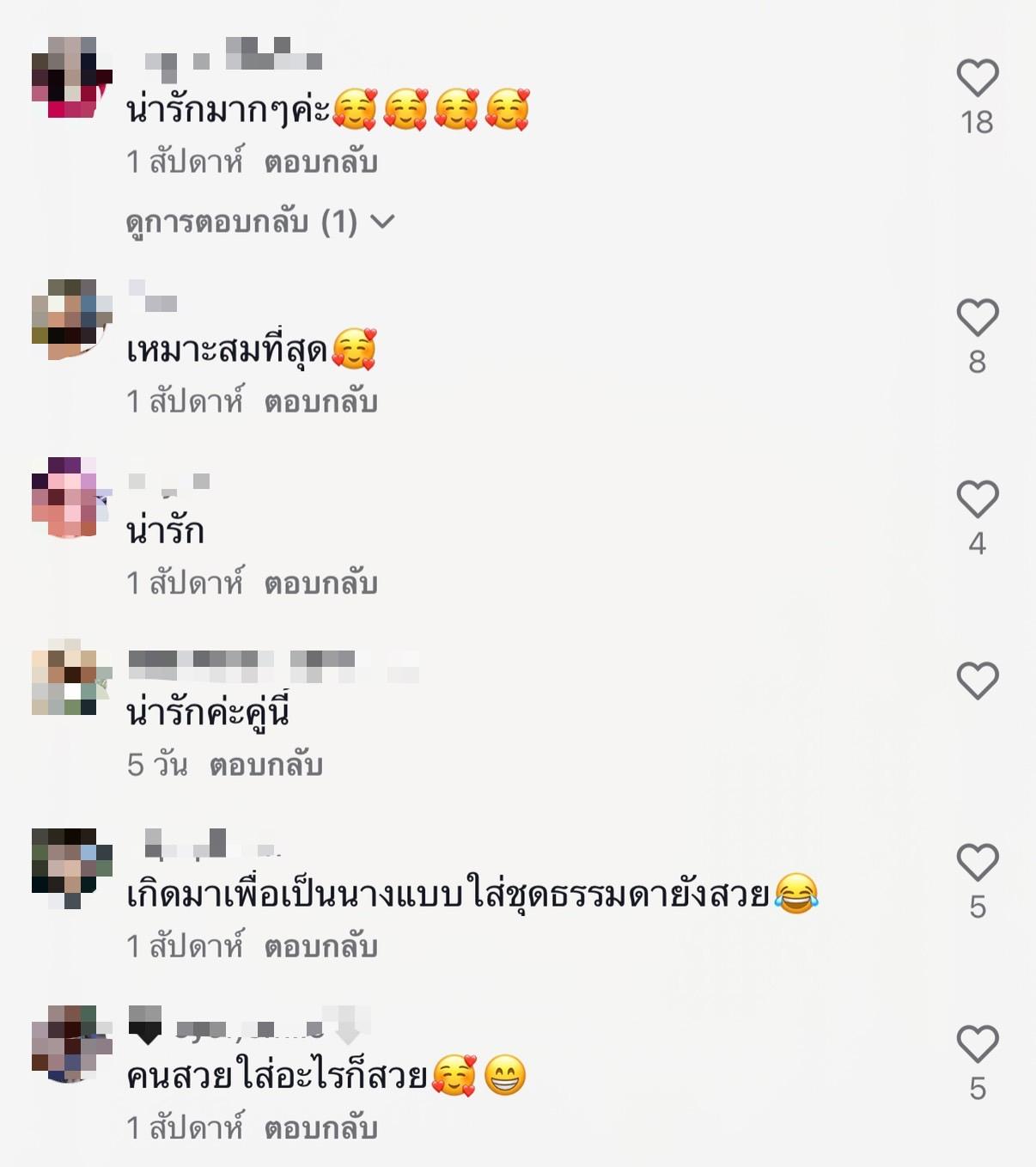Image resolution: width=1036 pixels, height=1167 pixels.
Task: Like the comment น่ารักค่ะคู่นี้
Action: 977,681
